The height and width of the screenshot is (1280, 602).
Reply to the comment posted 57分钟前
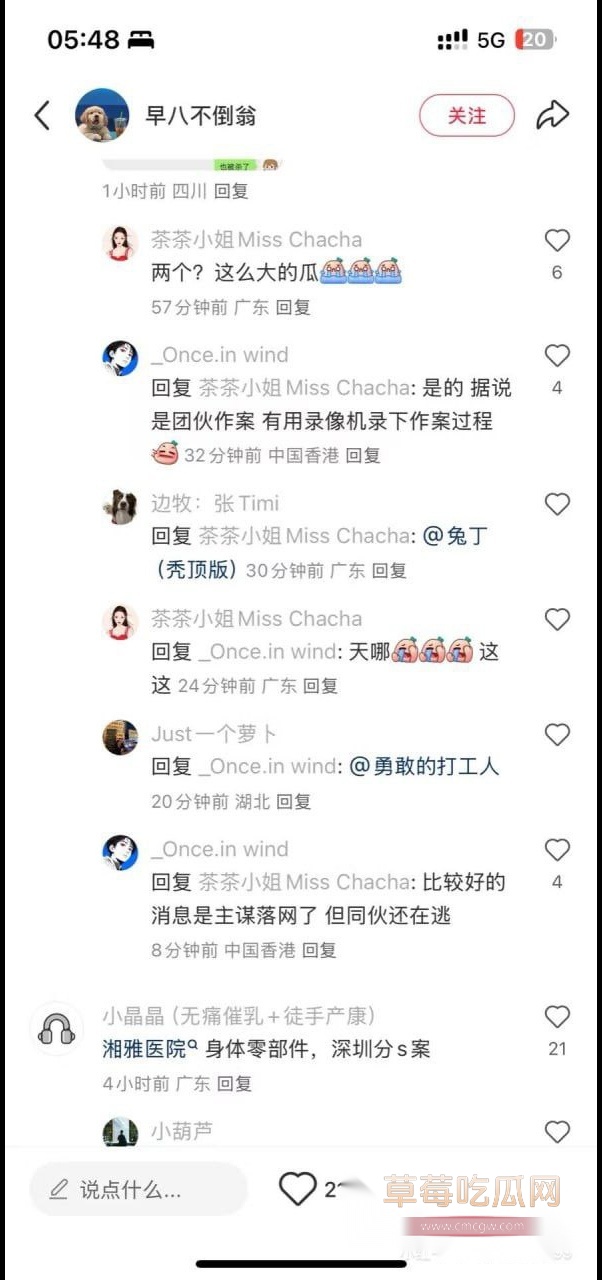pos(294,307)
